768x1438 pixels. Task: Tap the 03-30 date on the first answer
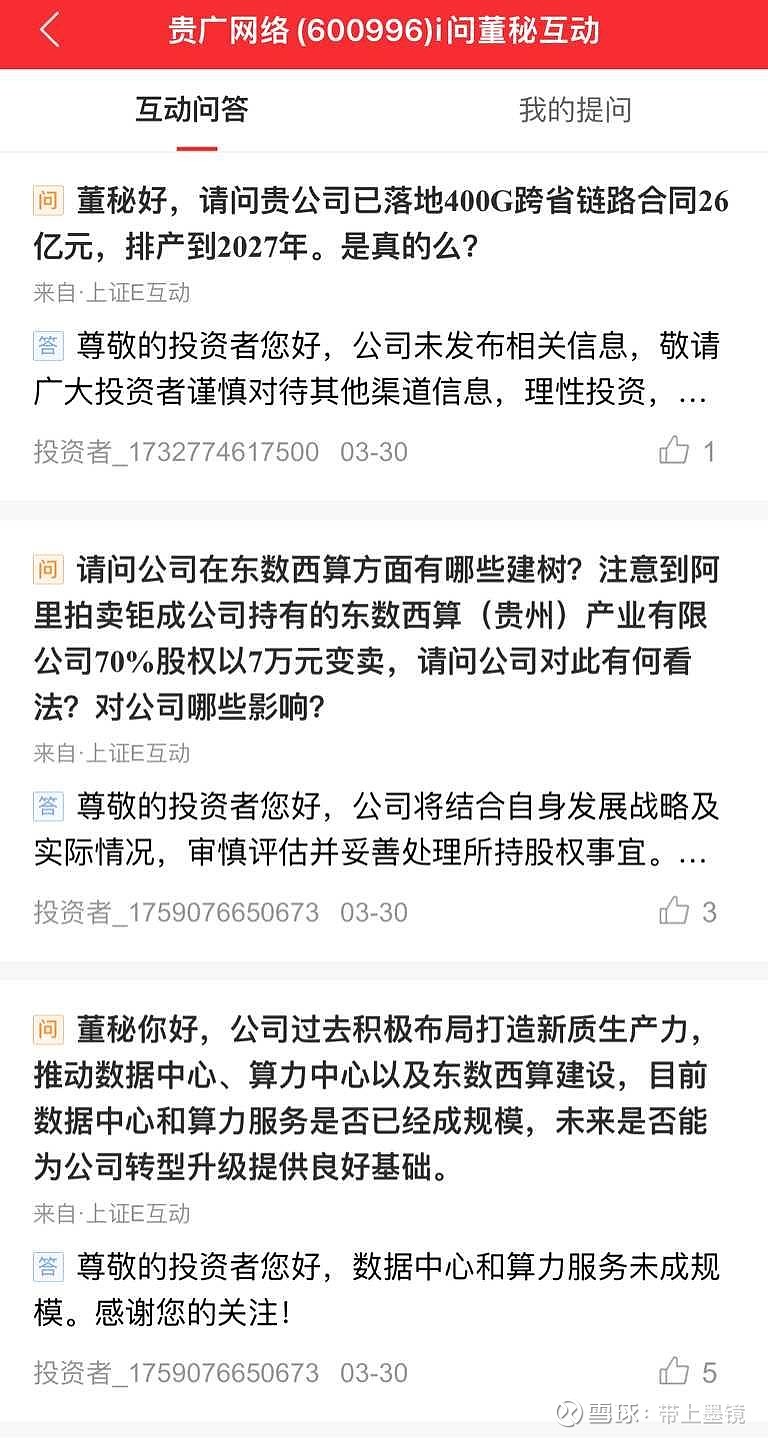(375, 452)
